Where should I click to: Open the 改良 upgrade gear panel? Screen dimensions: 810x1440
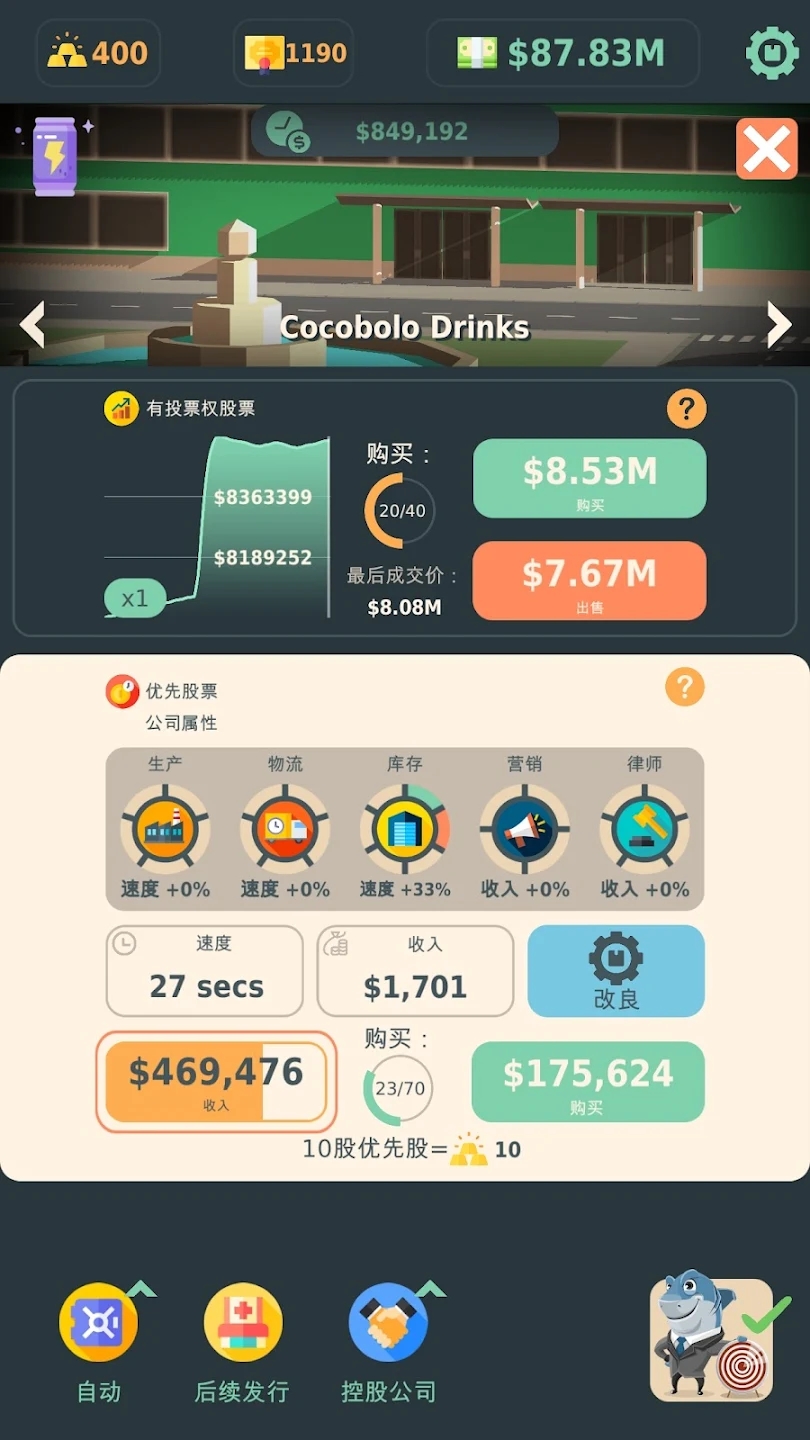point(614,970)
